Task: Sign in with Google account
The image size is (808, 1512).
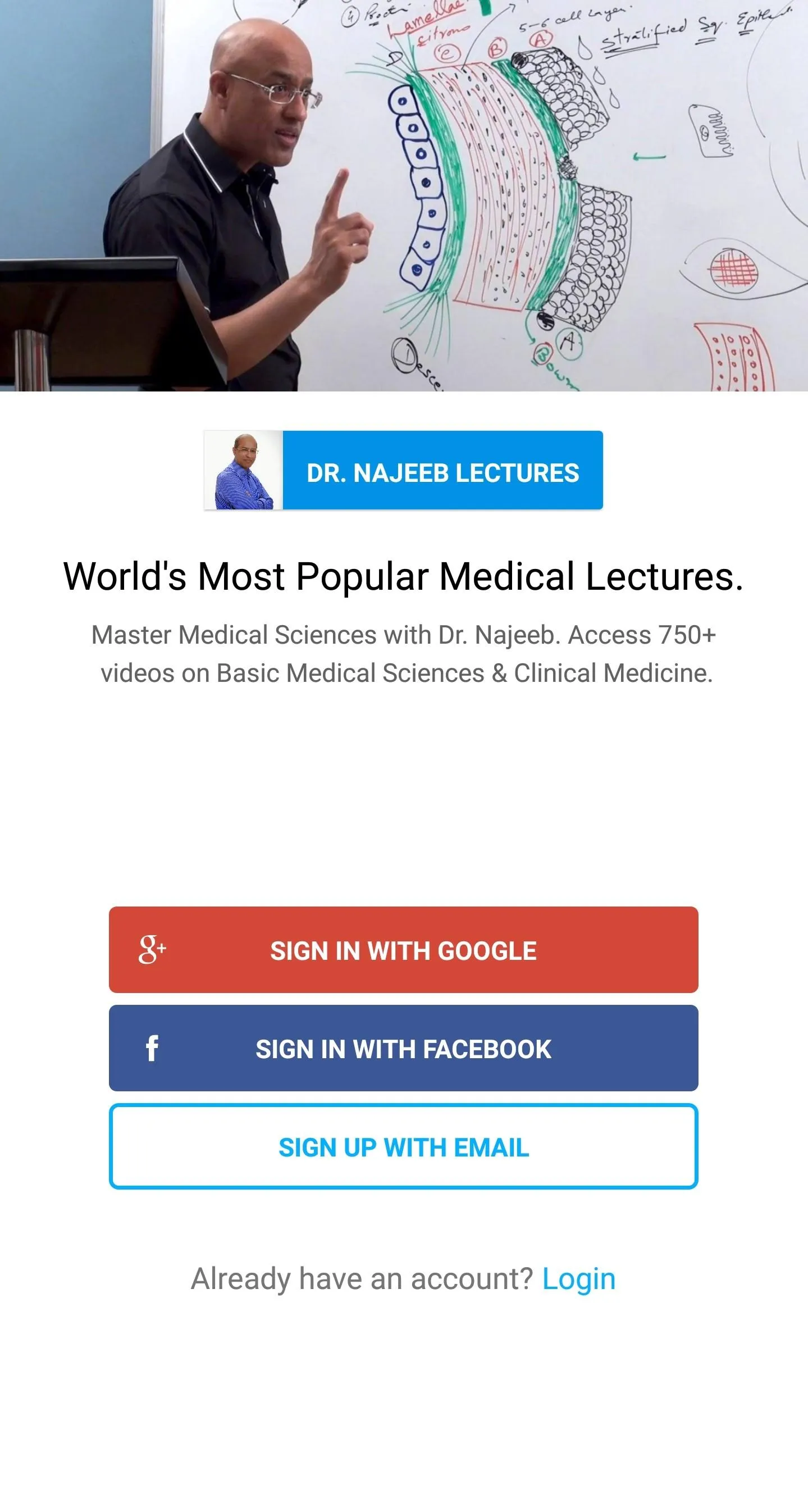Action: (403, 950)
